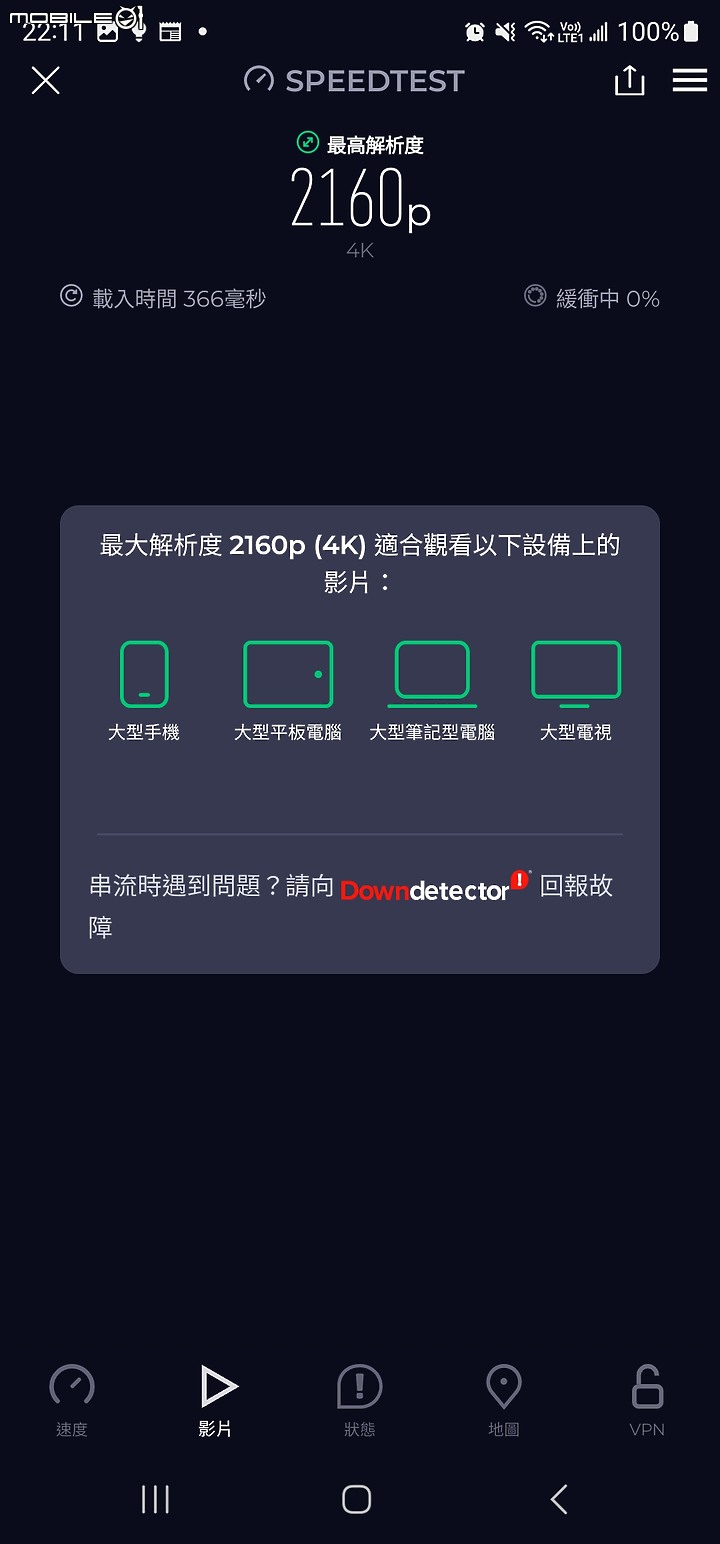Open the Downdetector link
720x1544 pixels.
428,889
